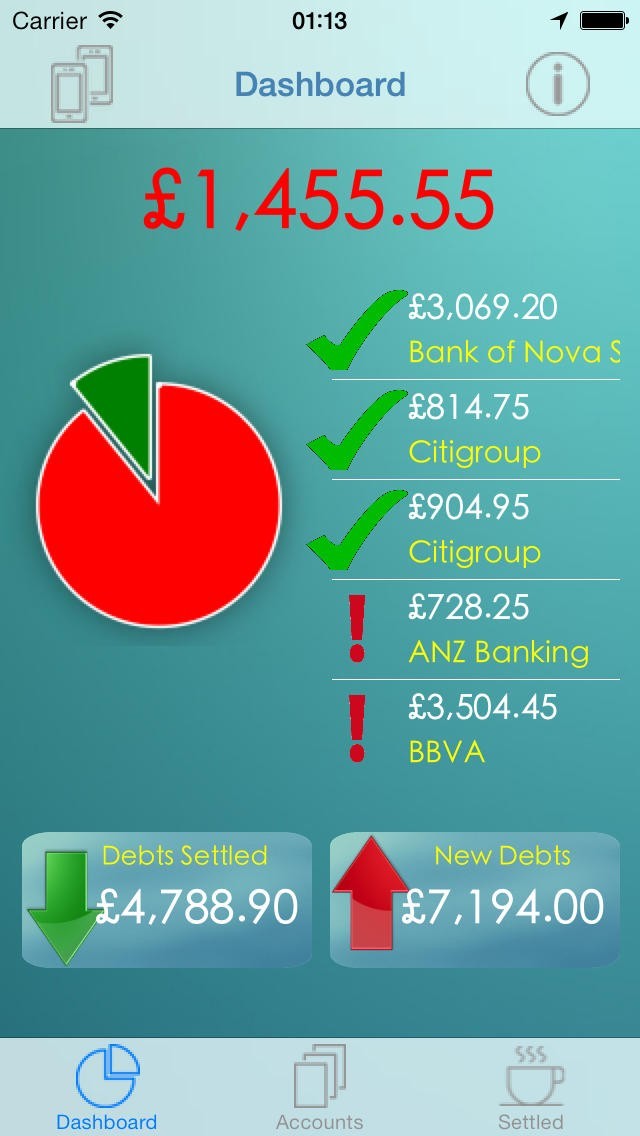The width and height of the screenshot is (640, 1136).
Task: Select the Dashboard tab
Action: tap(107, 1088)
